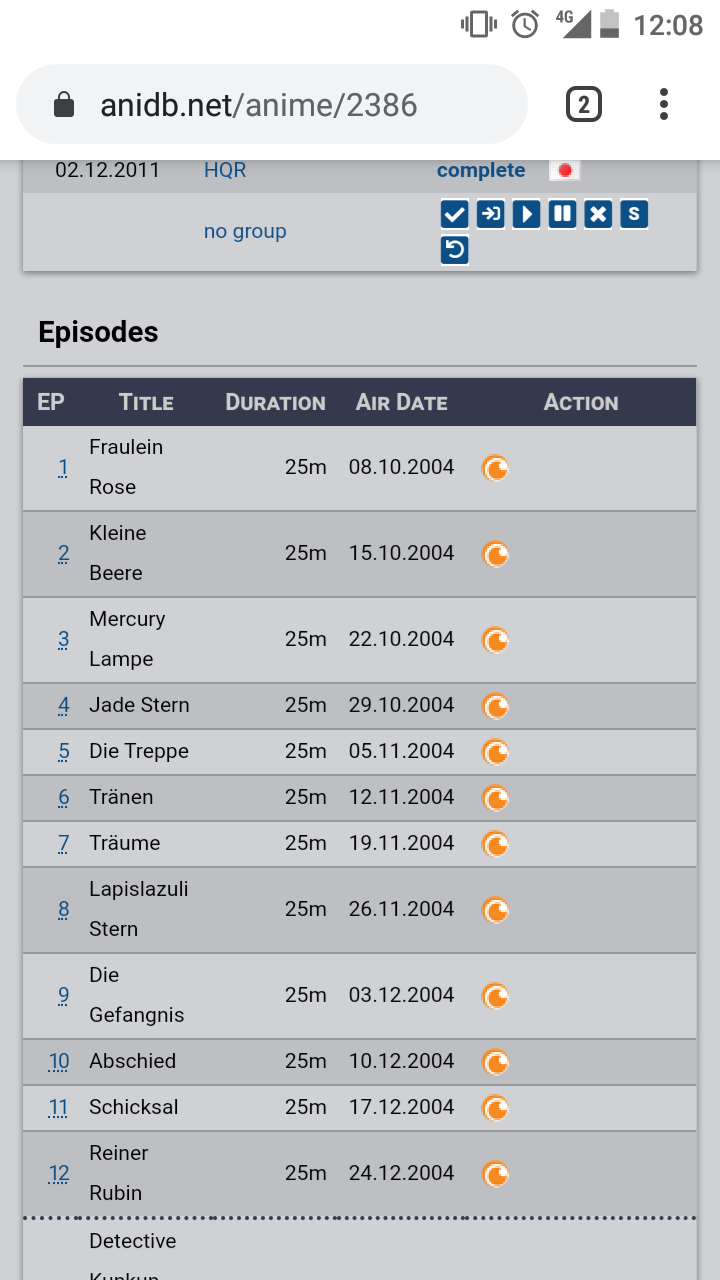Viewport: 720px width, 1280px height.
Task: Open episode 1 link
Action: pyautogui.click(x=64, y=467)
